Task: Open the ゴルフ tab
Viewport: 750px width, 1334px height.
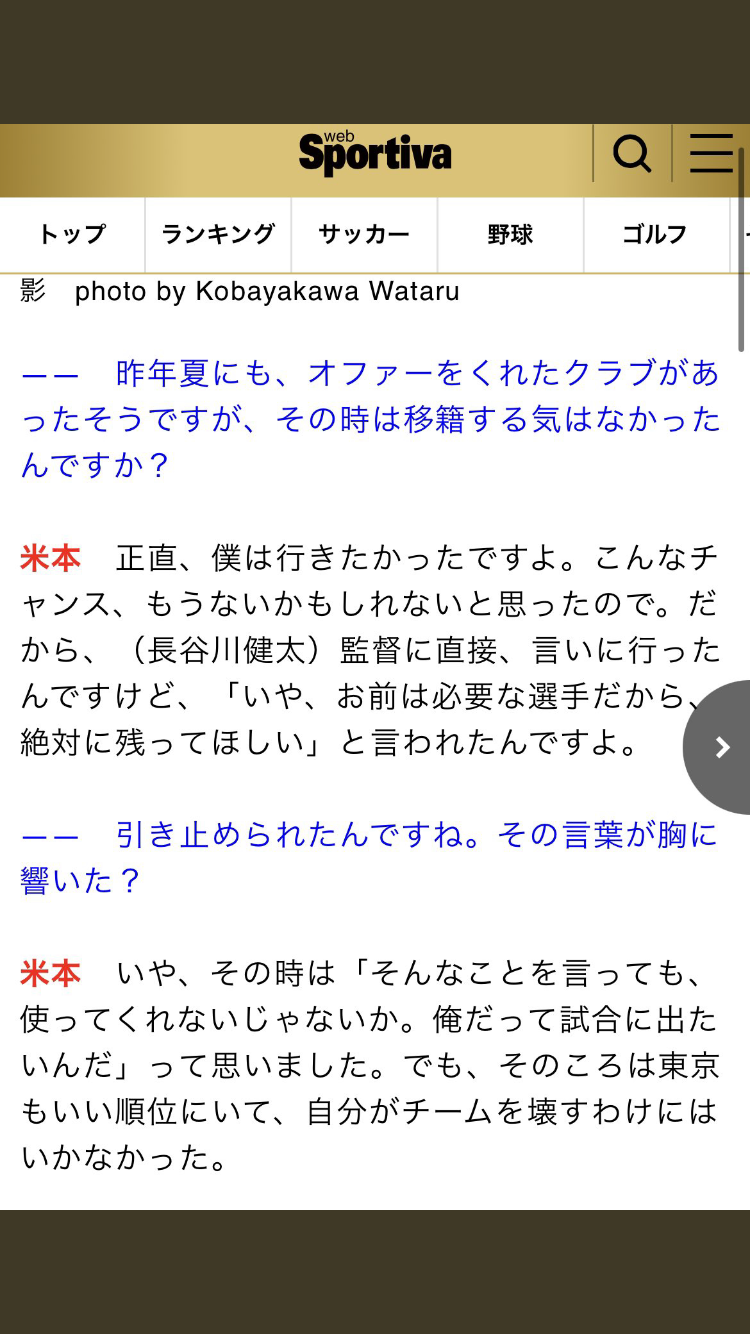Action: [x=656, y=235]
